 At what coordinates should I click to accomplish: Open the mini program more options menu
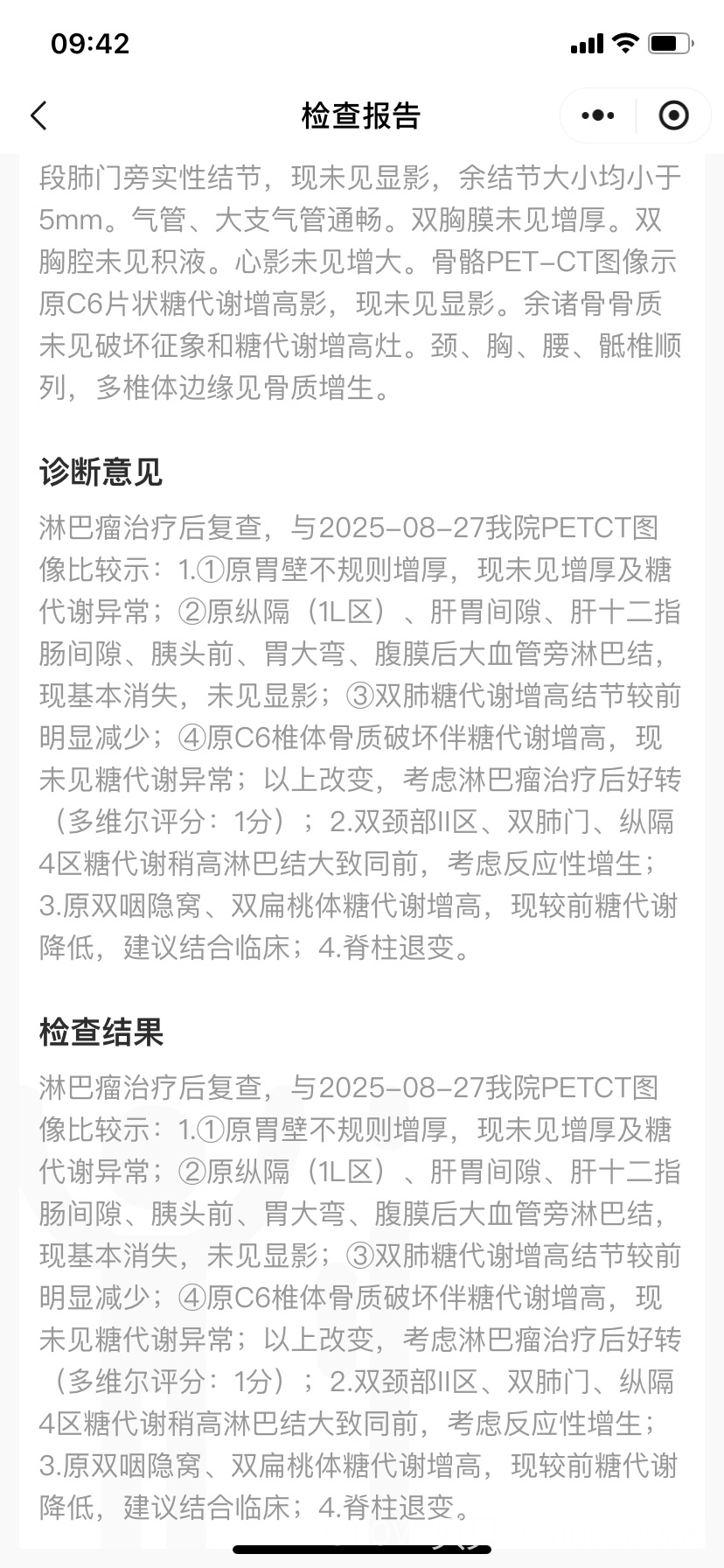coord(598,115)
